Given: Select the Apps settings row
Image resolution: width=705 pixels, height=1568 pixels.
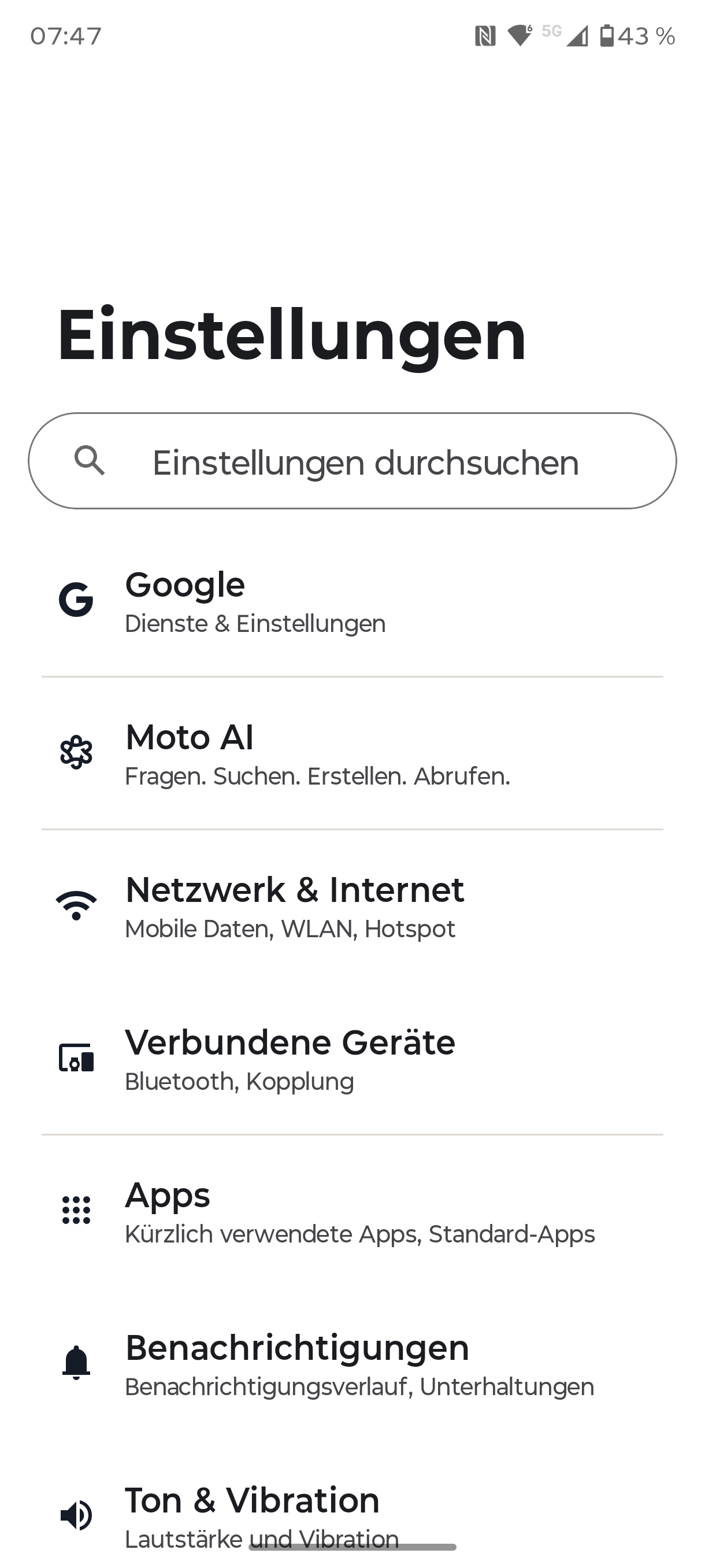Looking at the screenshot, I should [352, 1211].
